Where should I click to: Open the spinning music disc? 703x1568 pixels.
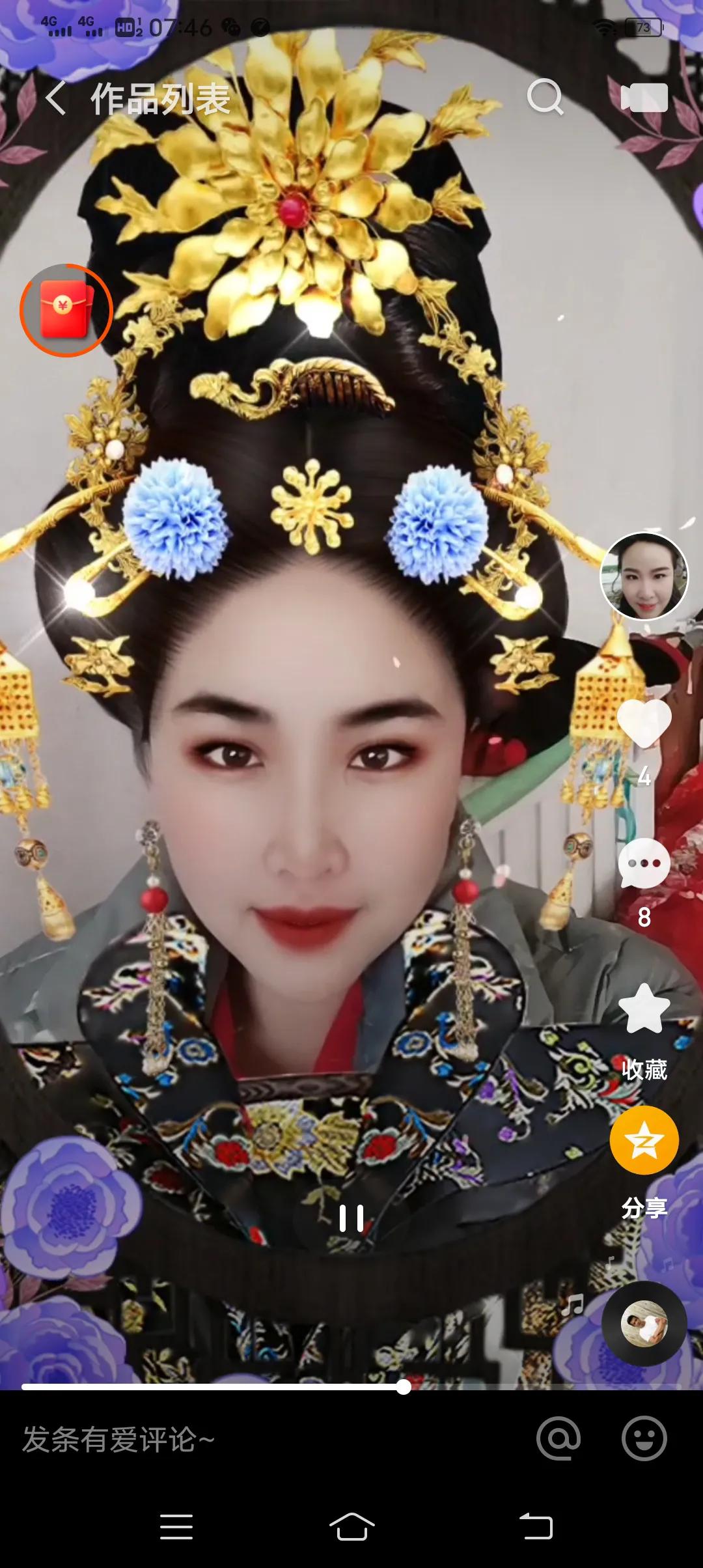pyautogui.click(x=644, y=1323)
